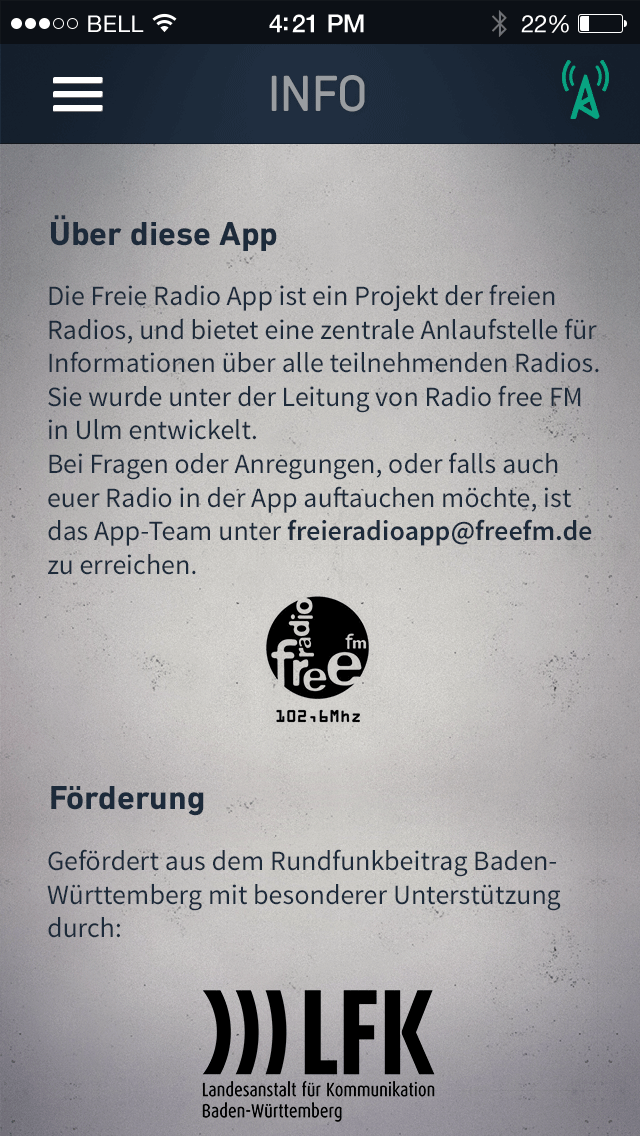This screenshot has height=1136, width=640.
Task: Open the freieradioapp@freefm.de email link
Action: coord(439,531)
